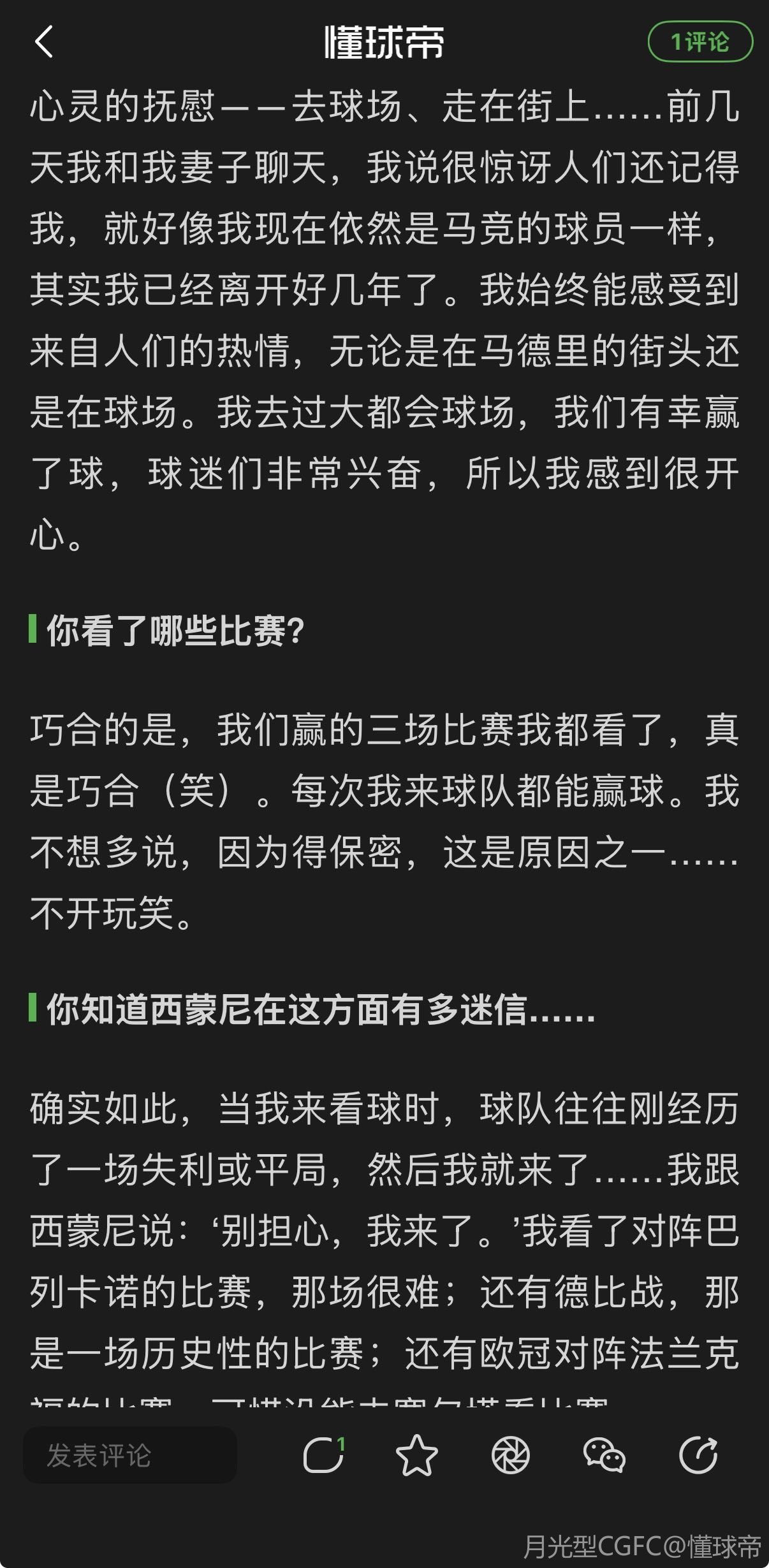Open the share arrow options
Screen dimensions: 769x1568
click(698, 1456)
